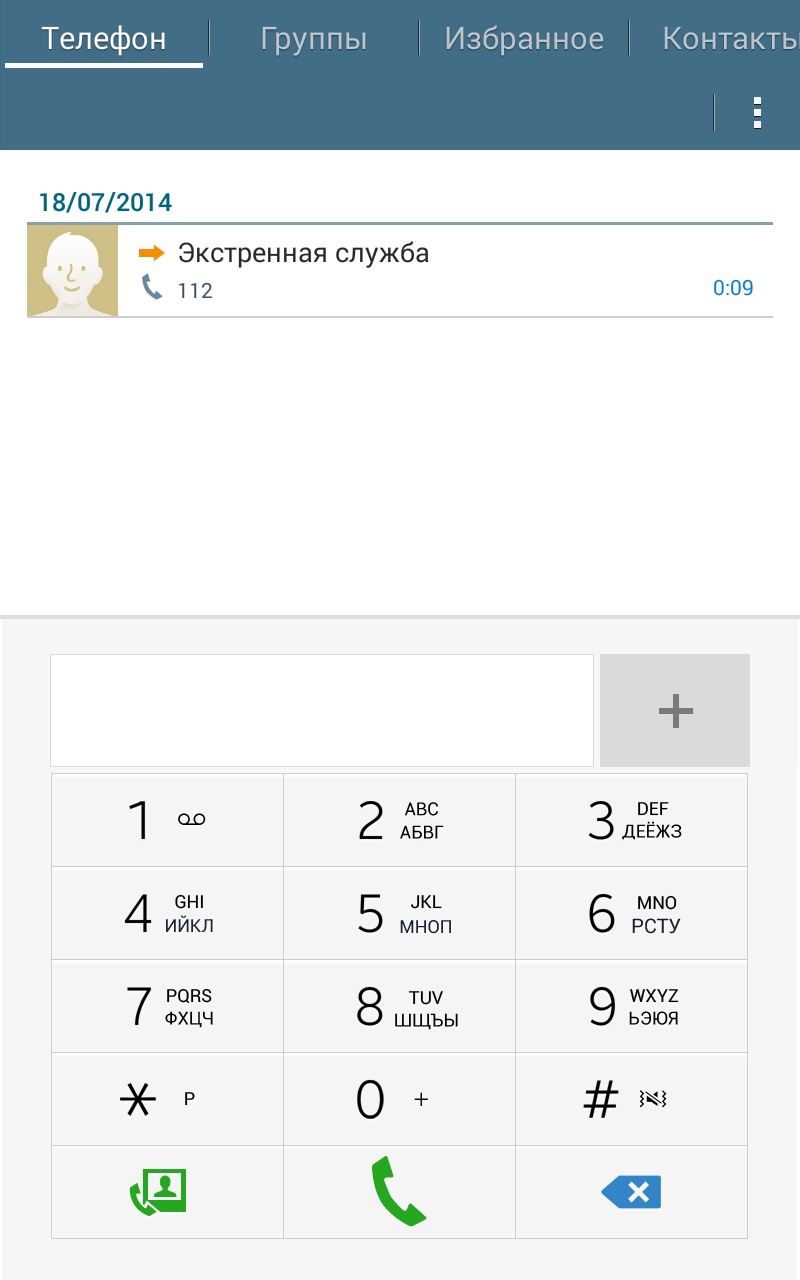Delete the last digit with backspace
Screen dimensions: 800x1280
point(631,1192)
